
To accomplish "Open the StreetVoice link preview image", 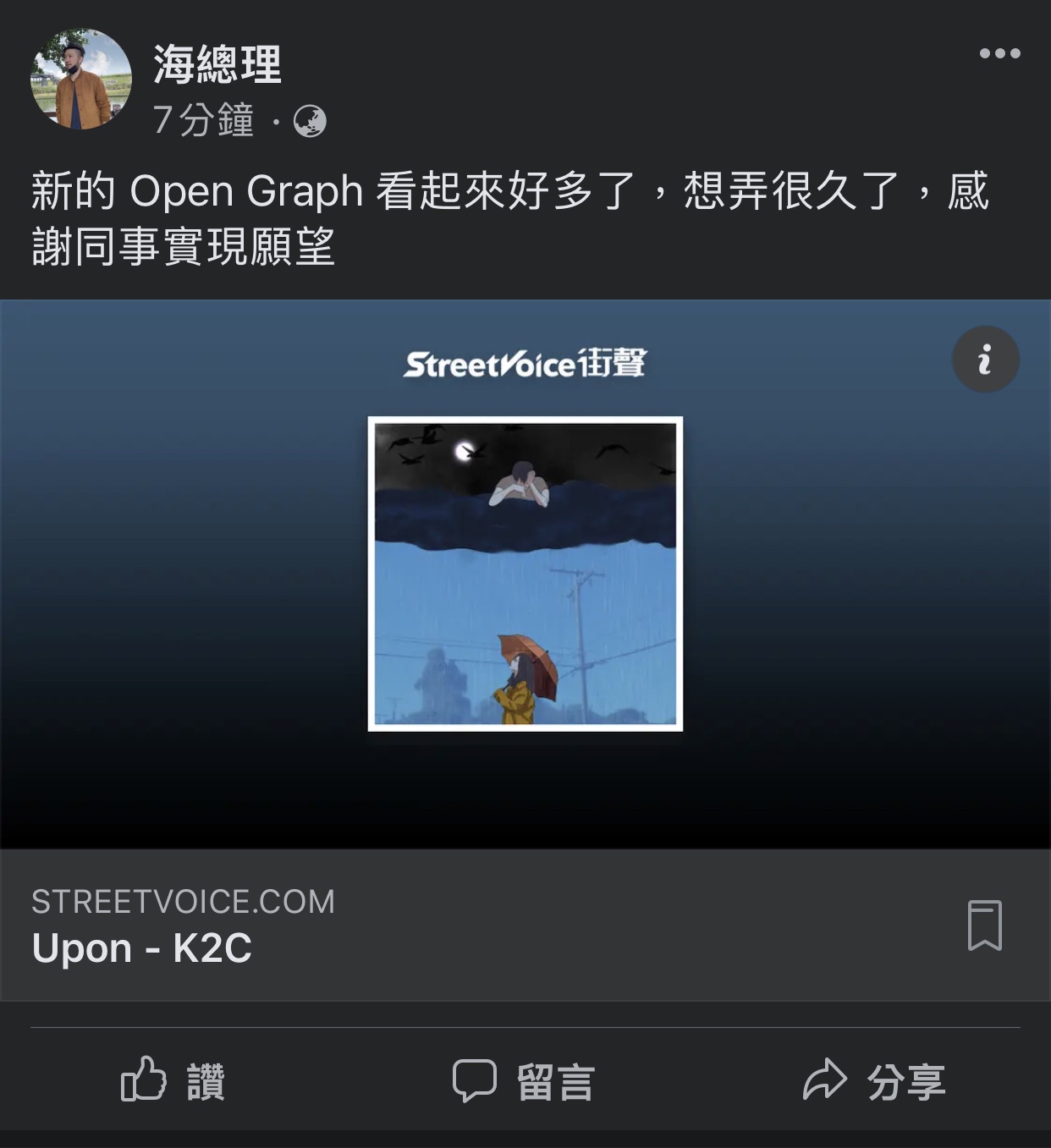I will [x=525, y=574].
